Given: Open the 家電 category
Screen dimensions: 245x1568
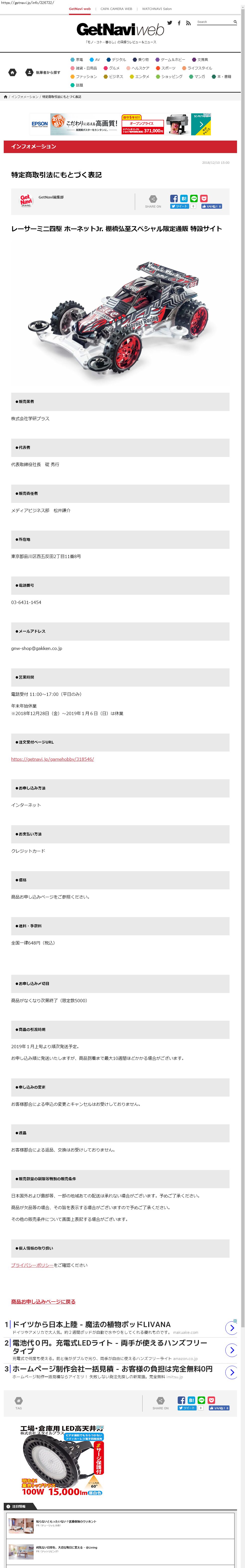Looking at the screenshot, I should pos(77,60).
